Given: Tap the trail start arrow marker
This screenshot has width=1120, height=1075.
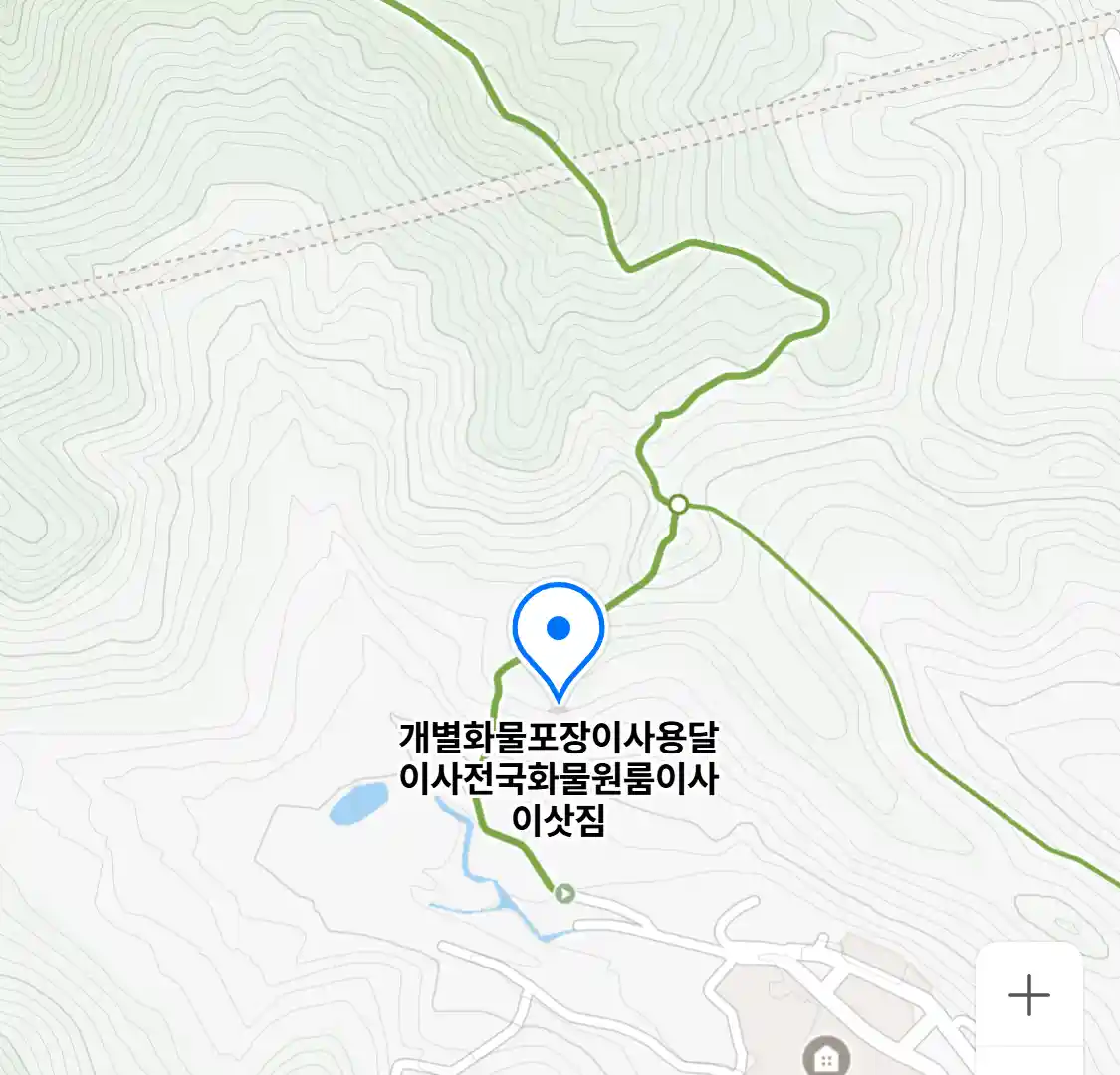Looking at the screenshot, I should [564, 893].
